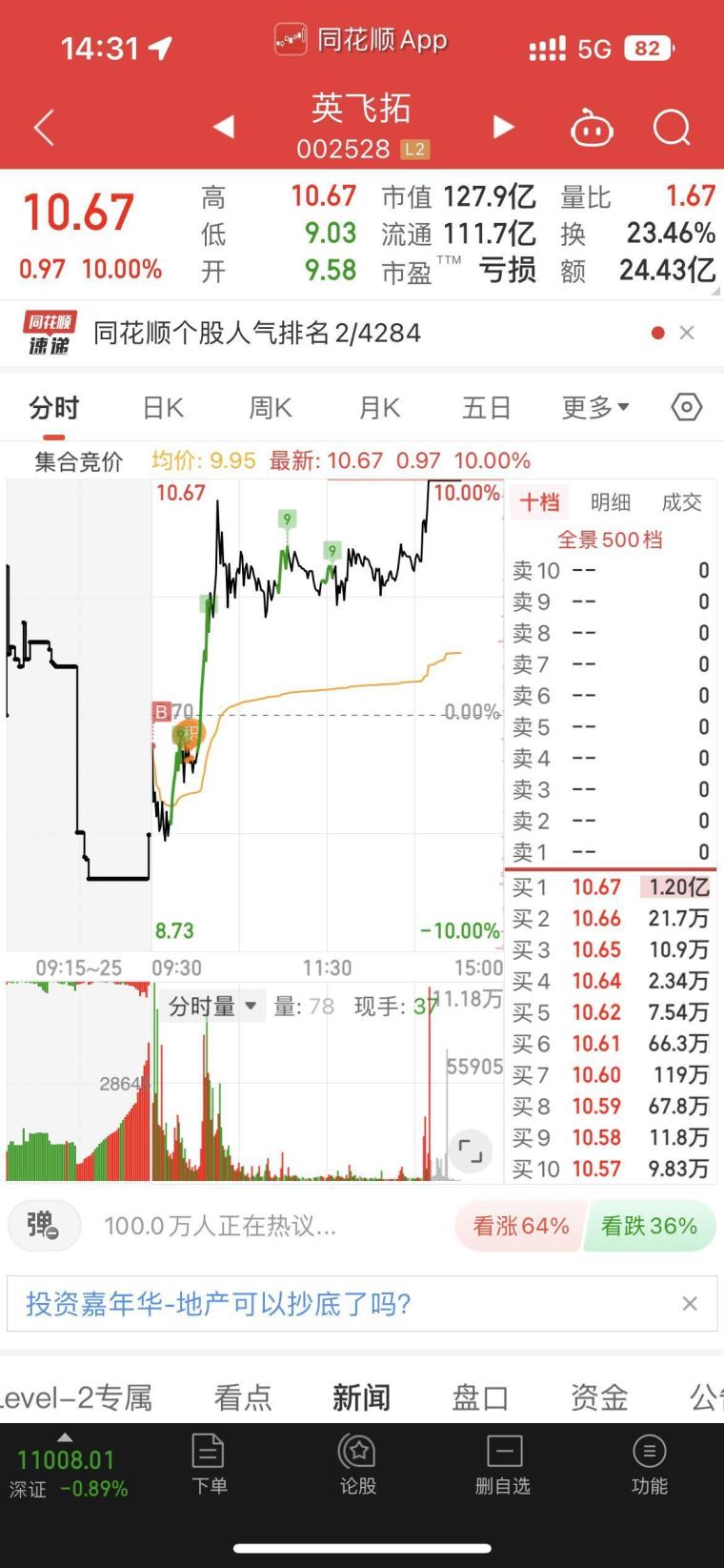Expand the volume chart to fullscreen
The width and height of the screenshot is (724, 1568).
(x=469, y=1151)
